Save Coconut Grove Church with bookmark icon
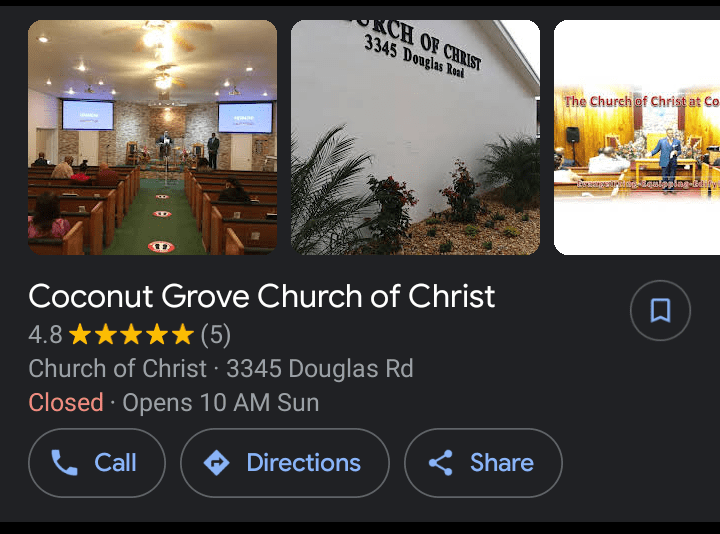Viewport: 720px width, 534px height. (660, 311)
